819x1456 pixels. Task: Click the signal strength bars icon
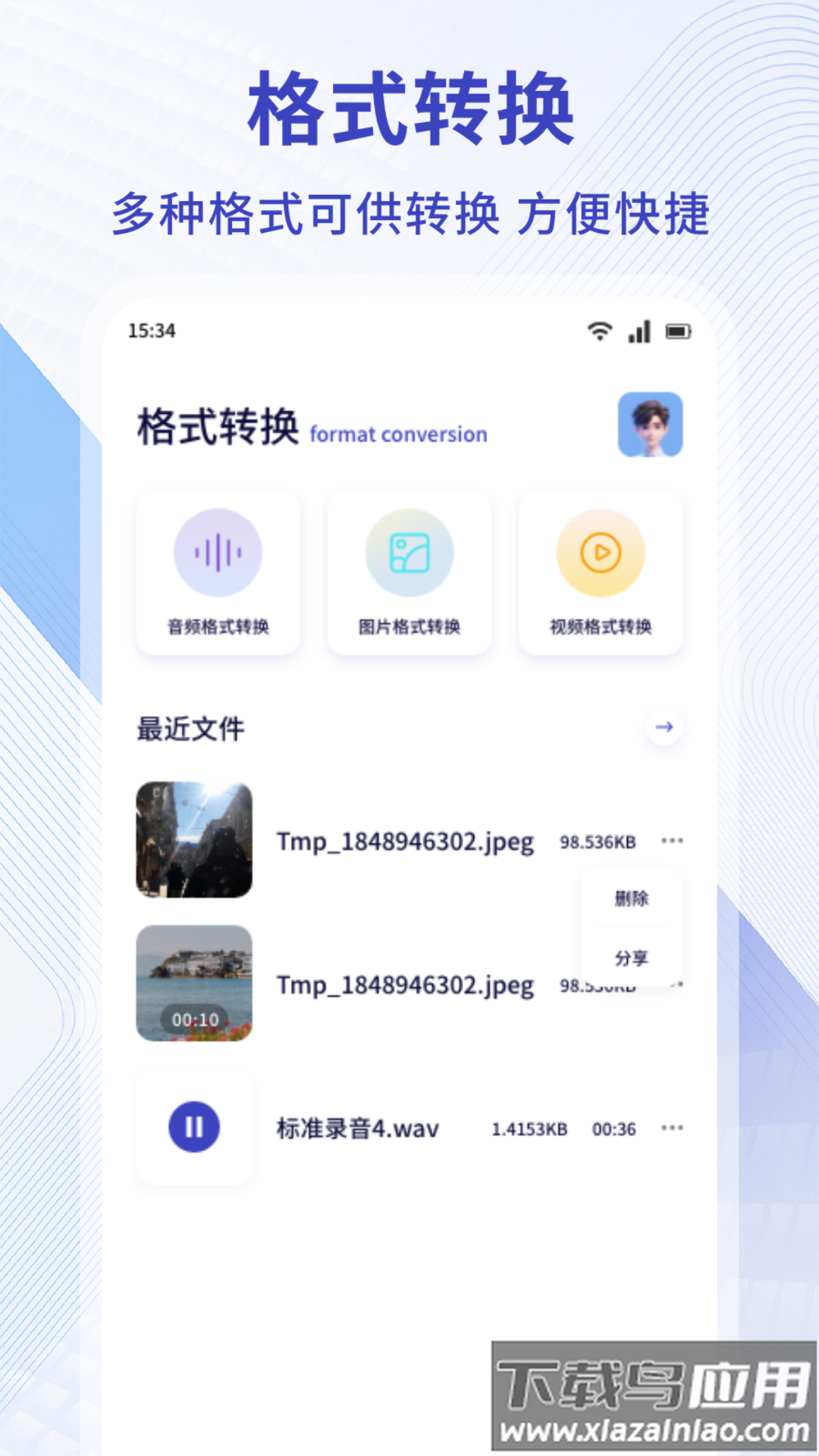640,331
